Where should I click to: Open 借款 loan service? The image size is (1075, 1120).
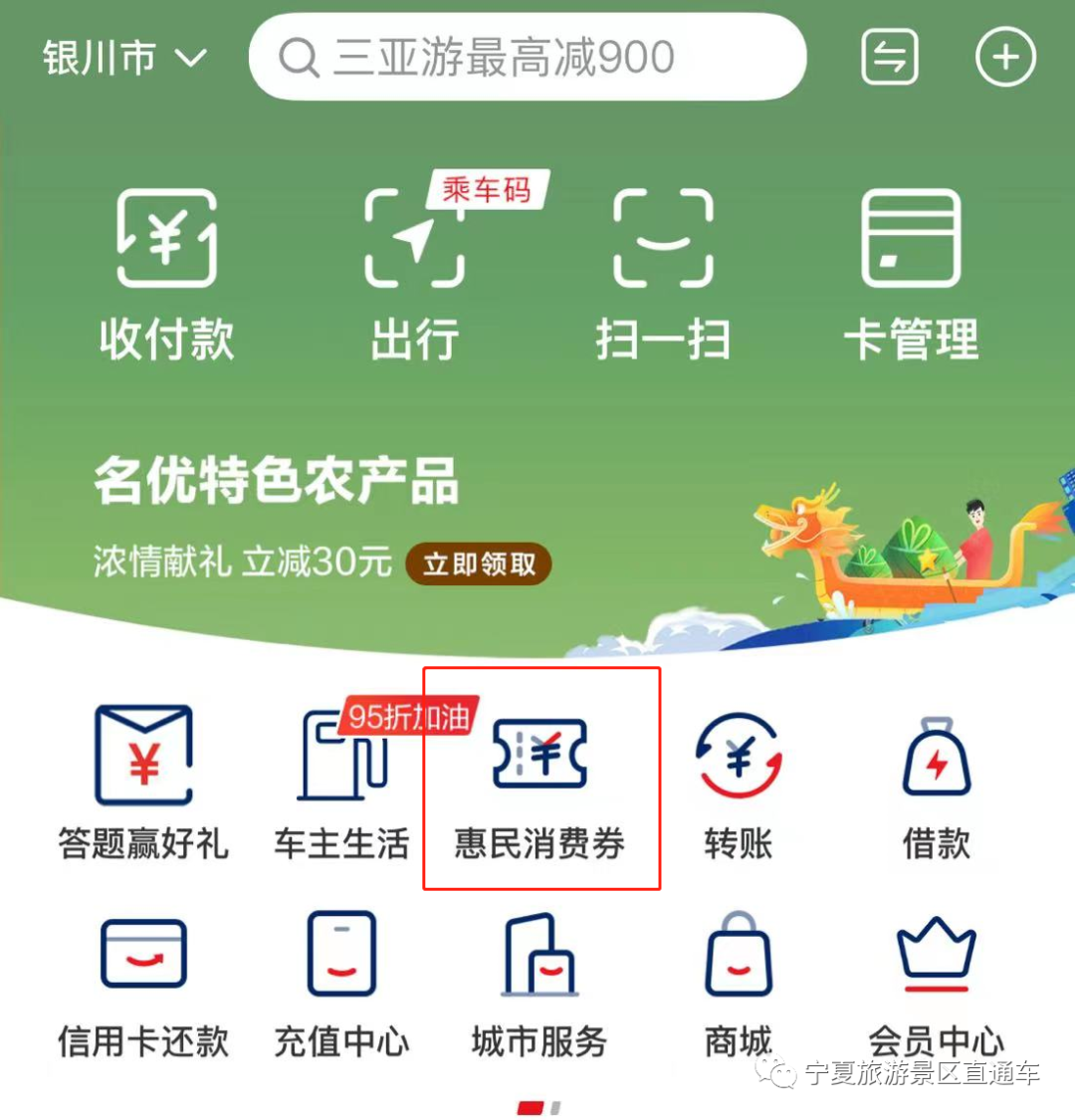point(936,784)
